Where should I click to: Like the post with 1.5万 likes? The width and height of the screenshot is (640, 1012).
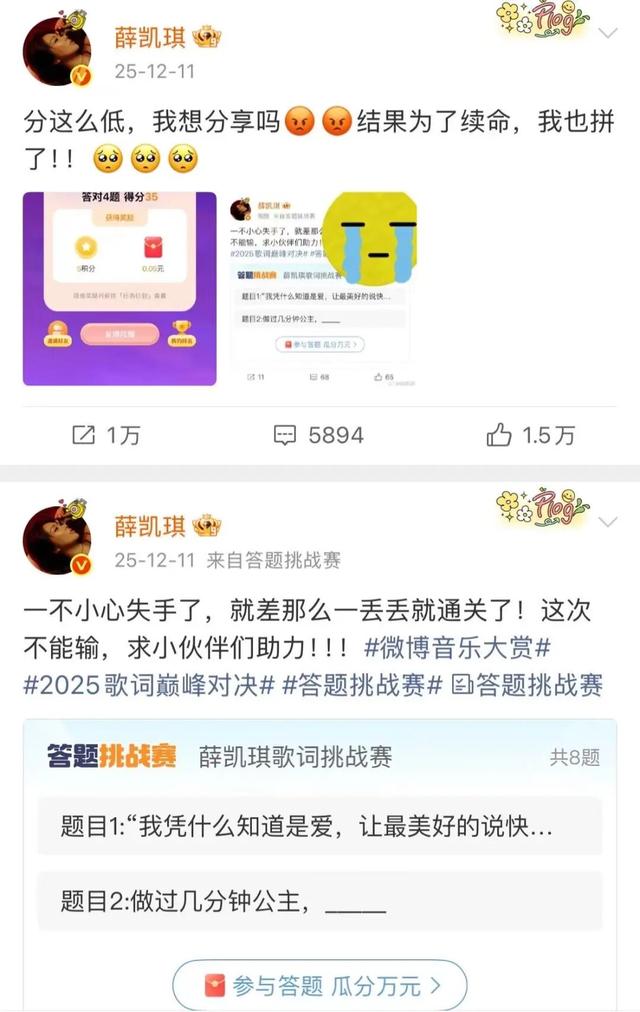530,435
